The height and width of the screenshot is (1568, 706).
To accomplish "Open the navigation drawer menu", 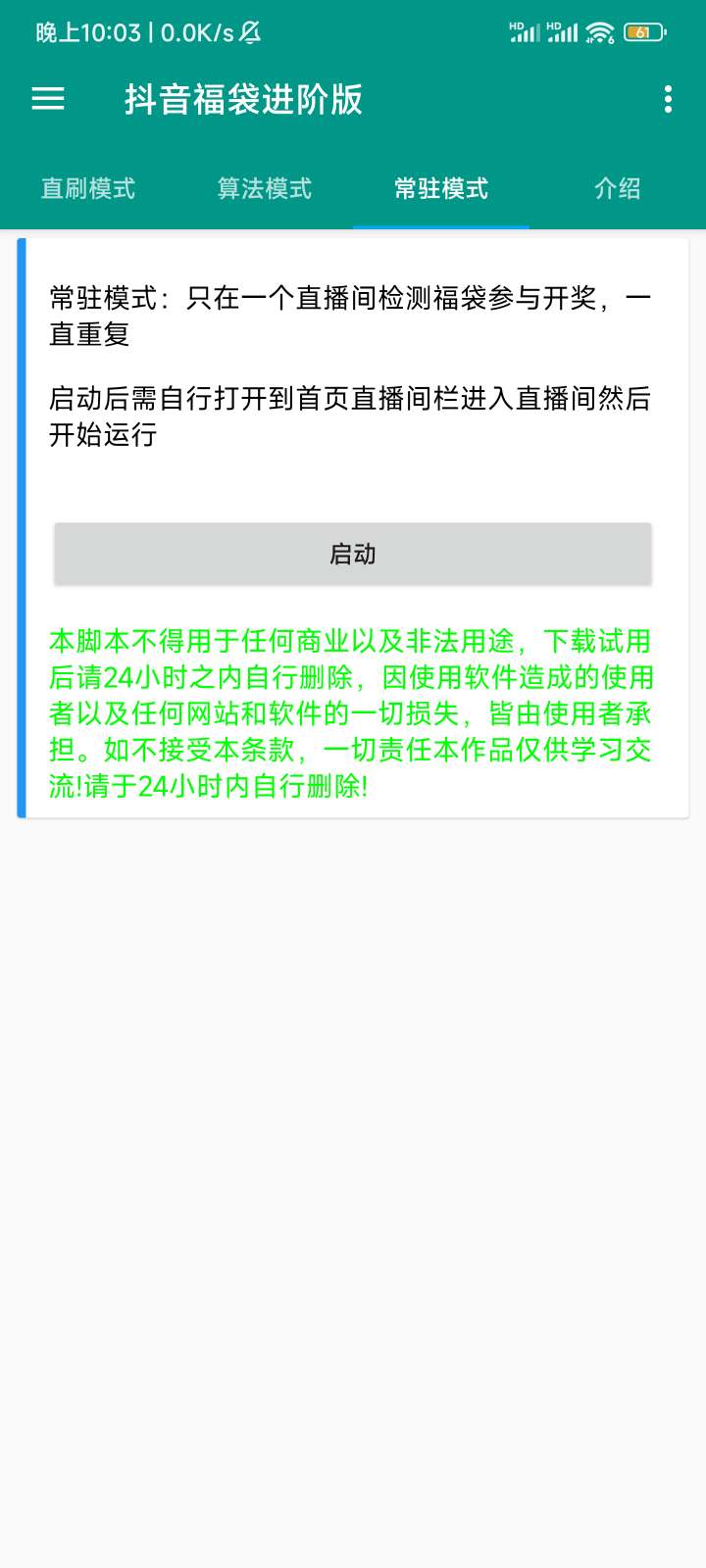I will point(48,99).
